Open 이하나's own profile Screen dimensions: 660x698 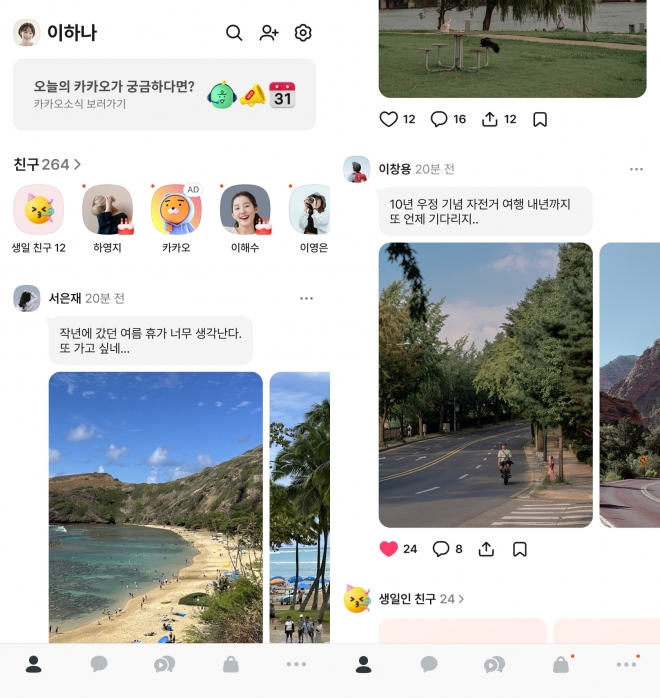pos(27,33)
